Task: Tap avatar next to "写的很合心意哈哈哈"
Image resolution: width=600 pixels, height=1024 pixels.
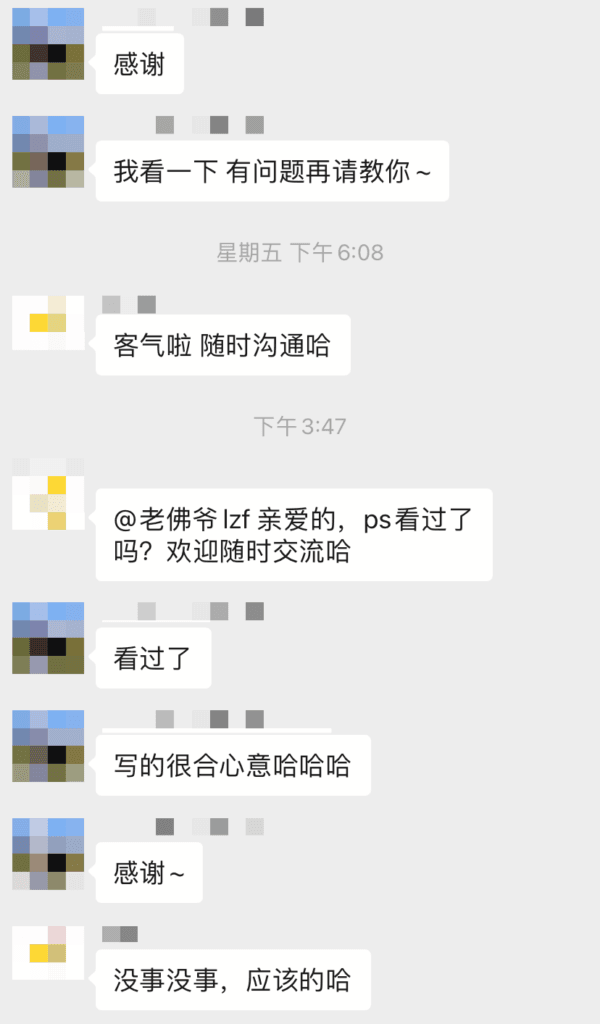Action: [x=48, y=746]
